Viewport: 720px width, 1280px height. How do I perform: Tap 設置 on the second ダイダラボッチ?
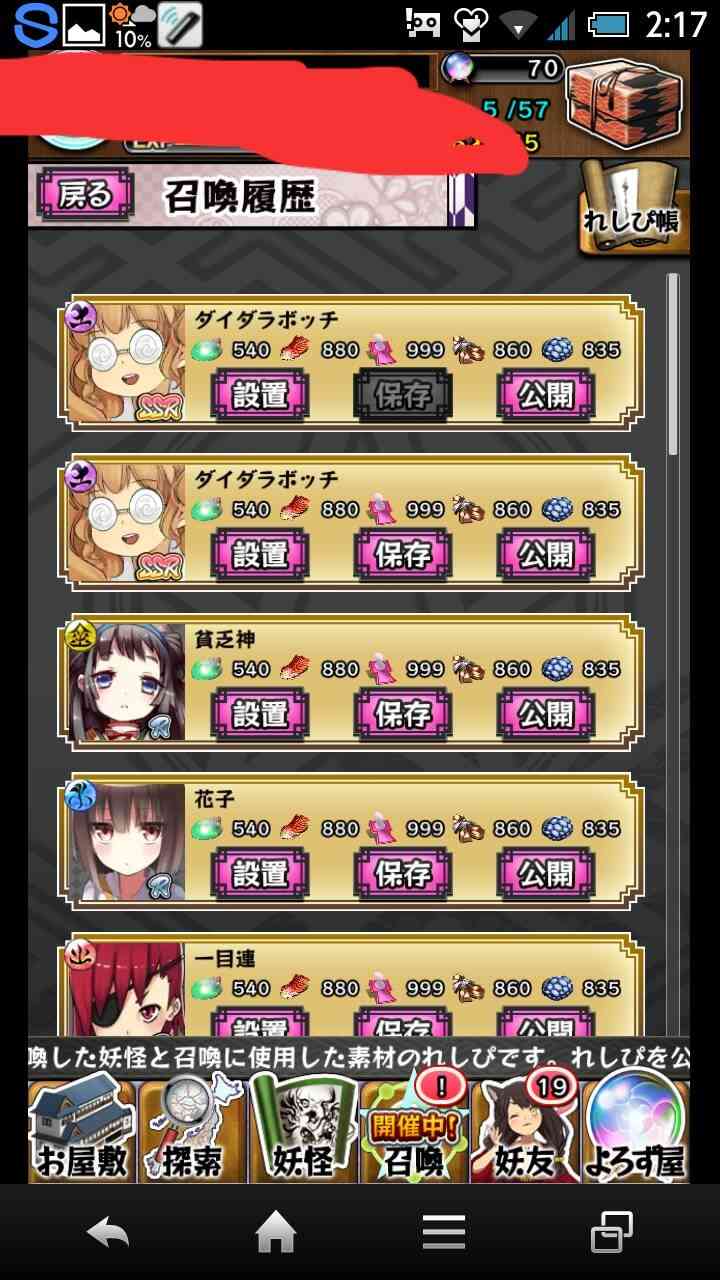(x=260, y=555)
